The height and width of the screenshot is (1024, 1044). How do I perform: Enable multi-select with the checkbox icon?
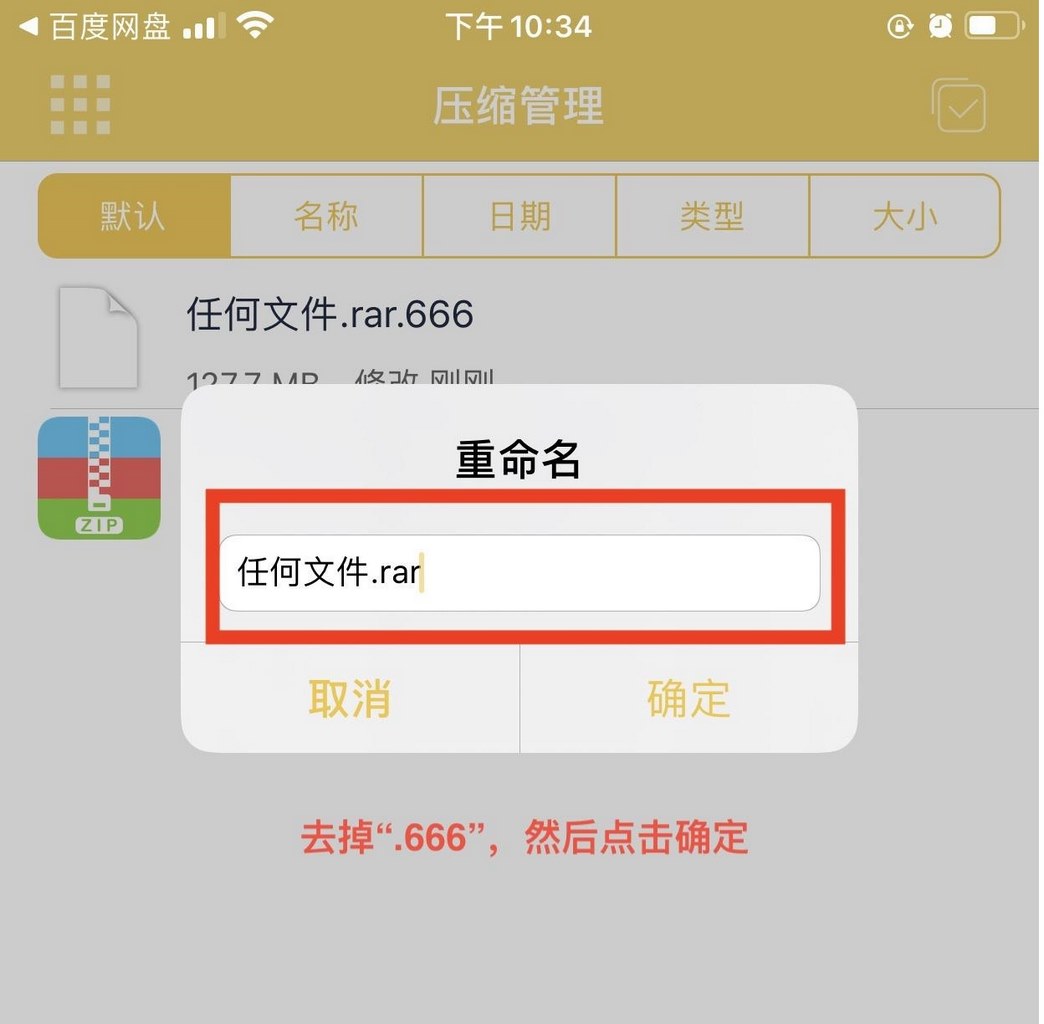[959, 106]
